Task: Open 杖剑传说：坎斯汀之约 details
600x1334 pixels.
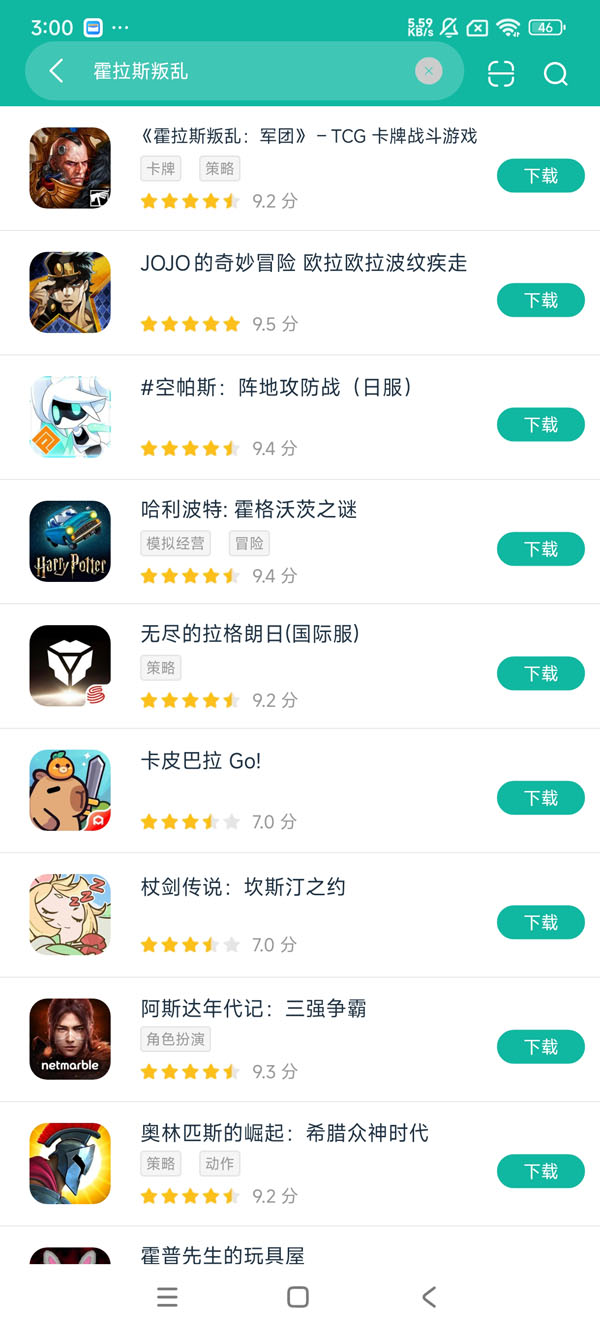Action: tap(243, 887)
